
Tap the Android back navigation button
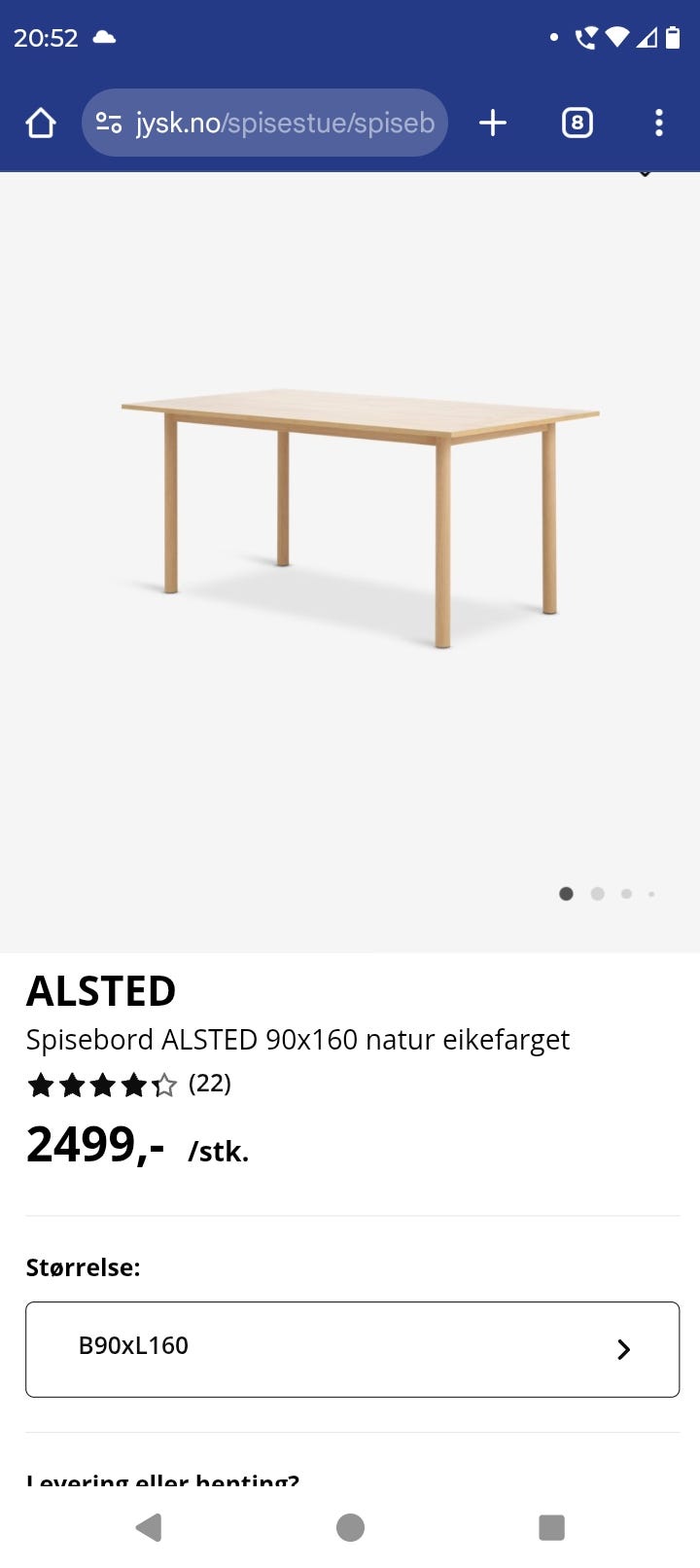coord(148,1526)
